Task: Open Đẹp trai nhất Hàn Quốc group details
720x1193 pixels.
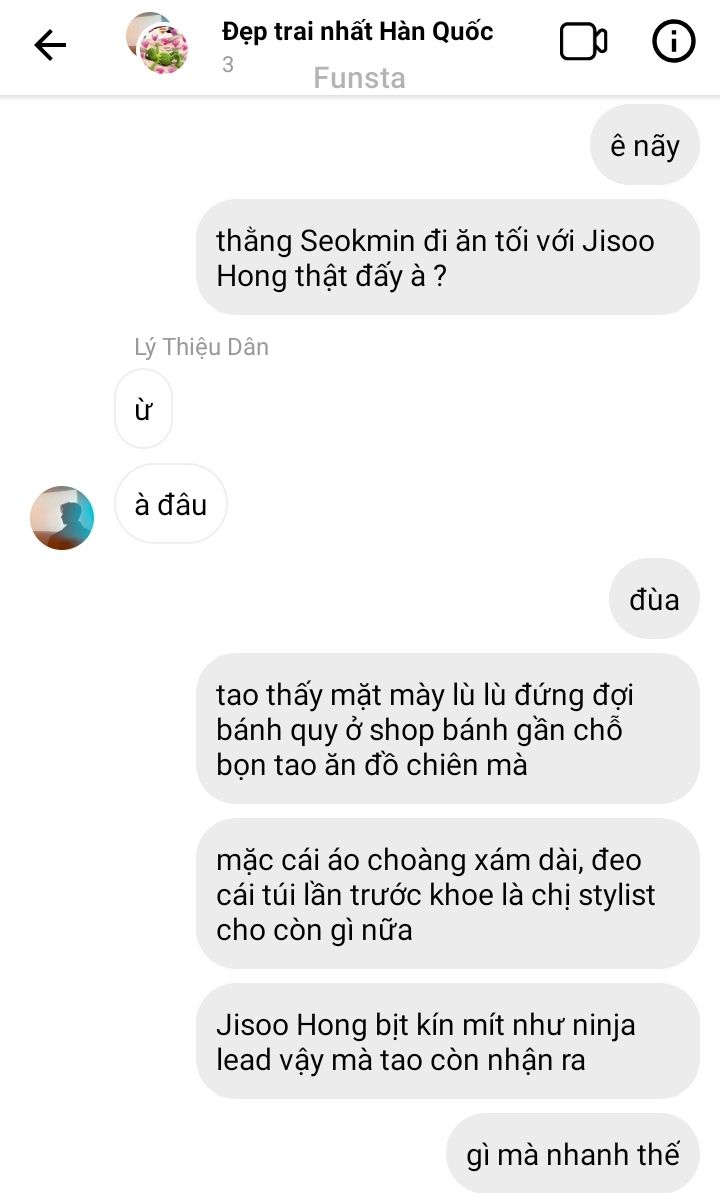Action: 357,32
